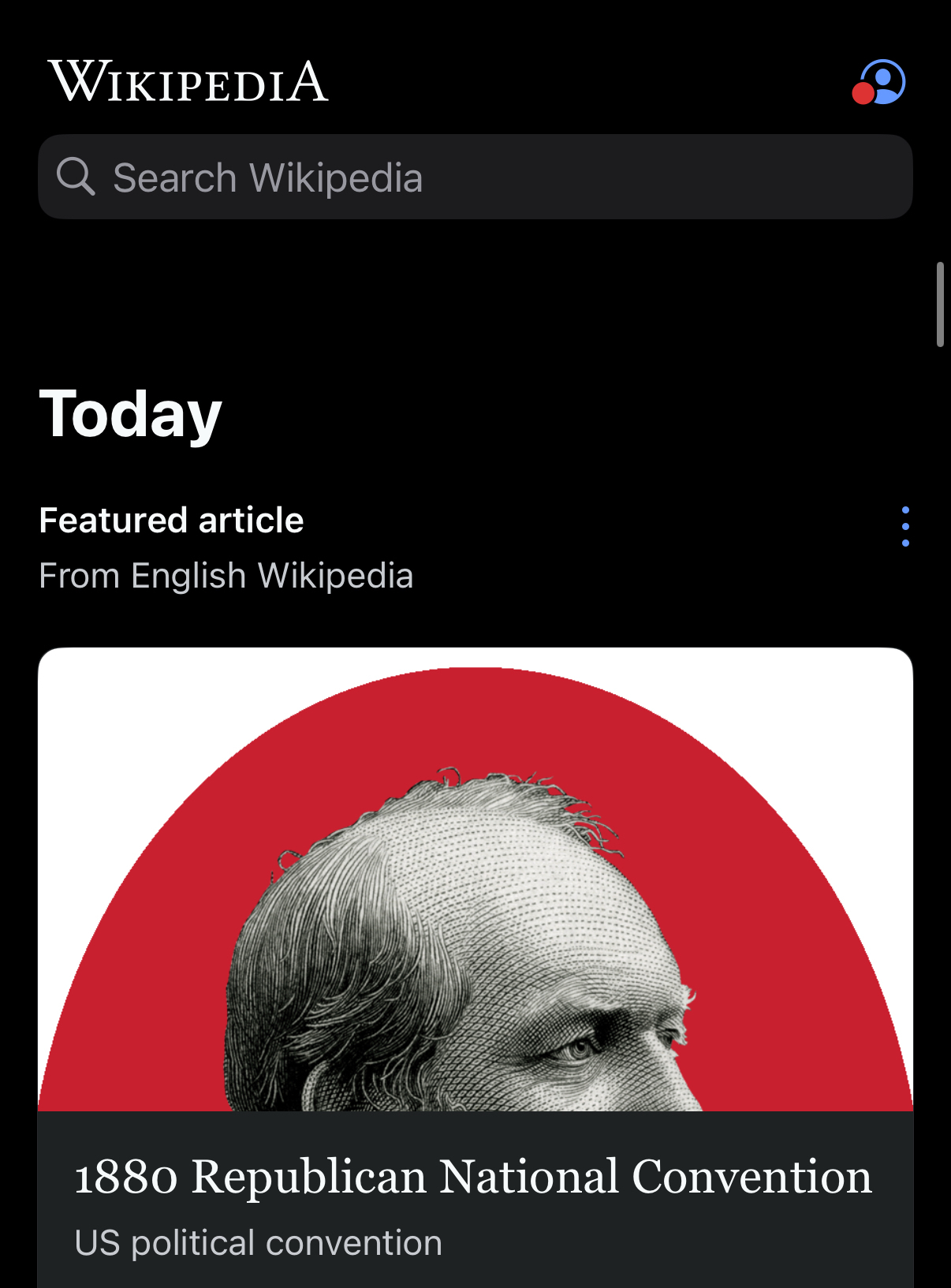This screenshot has height=1288, width=951.
Task: Open the profile icon with notification dot
Action: (x=879, y=82)
